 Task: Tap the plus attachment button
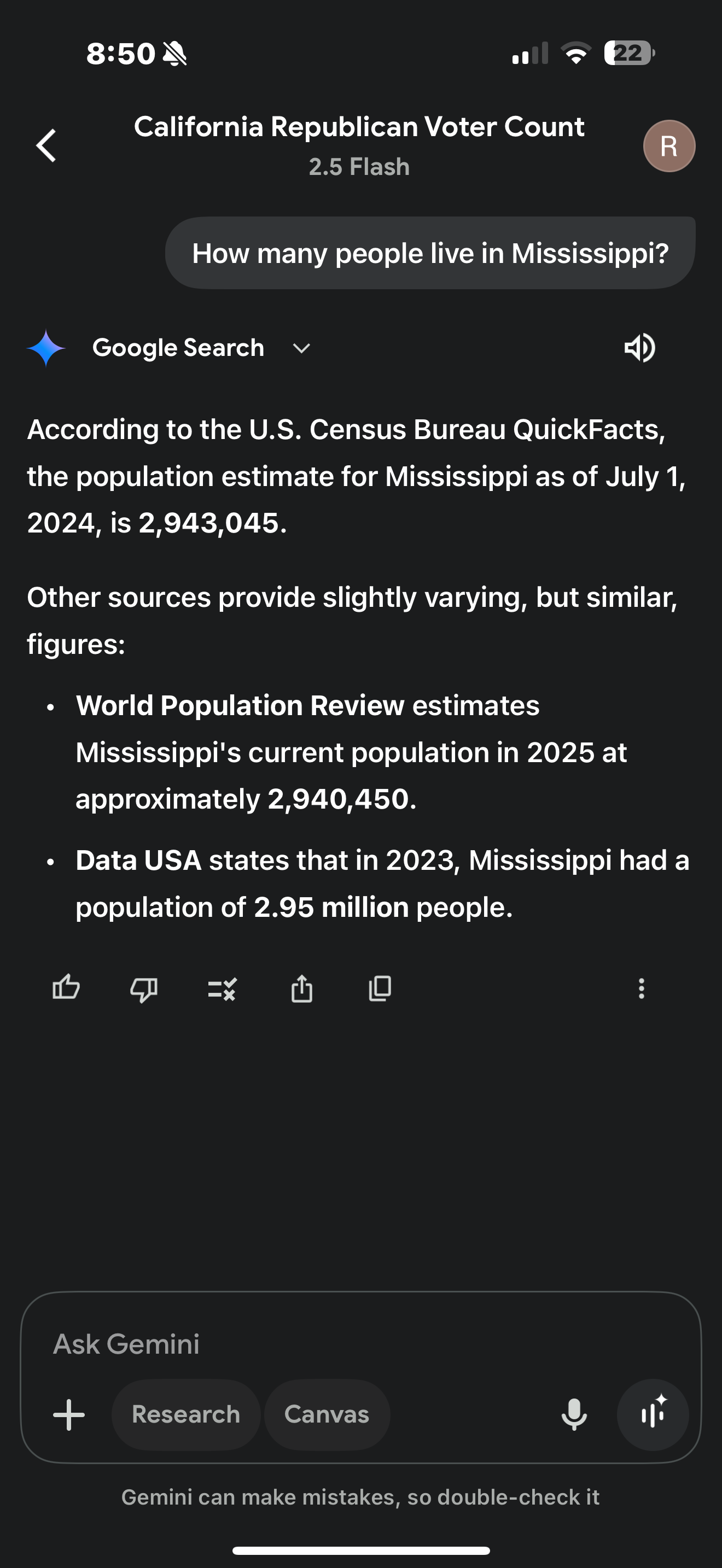tap(69, 1414)
